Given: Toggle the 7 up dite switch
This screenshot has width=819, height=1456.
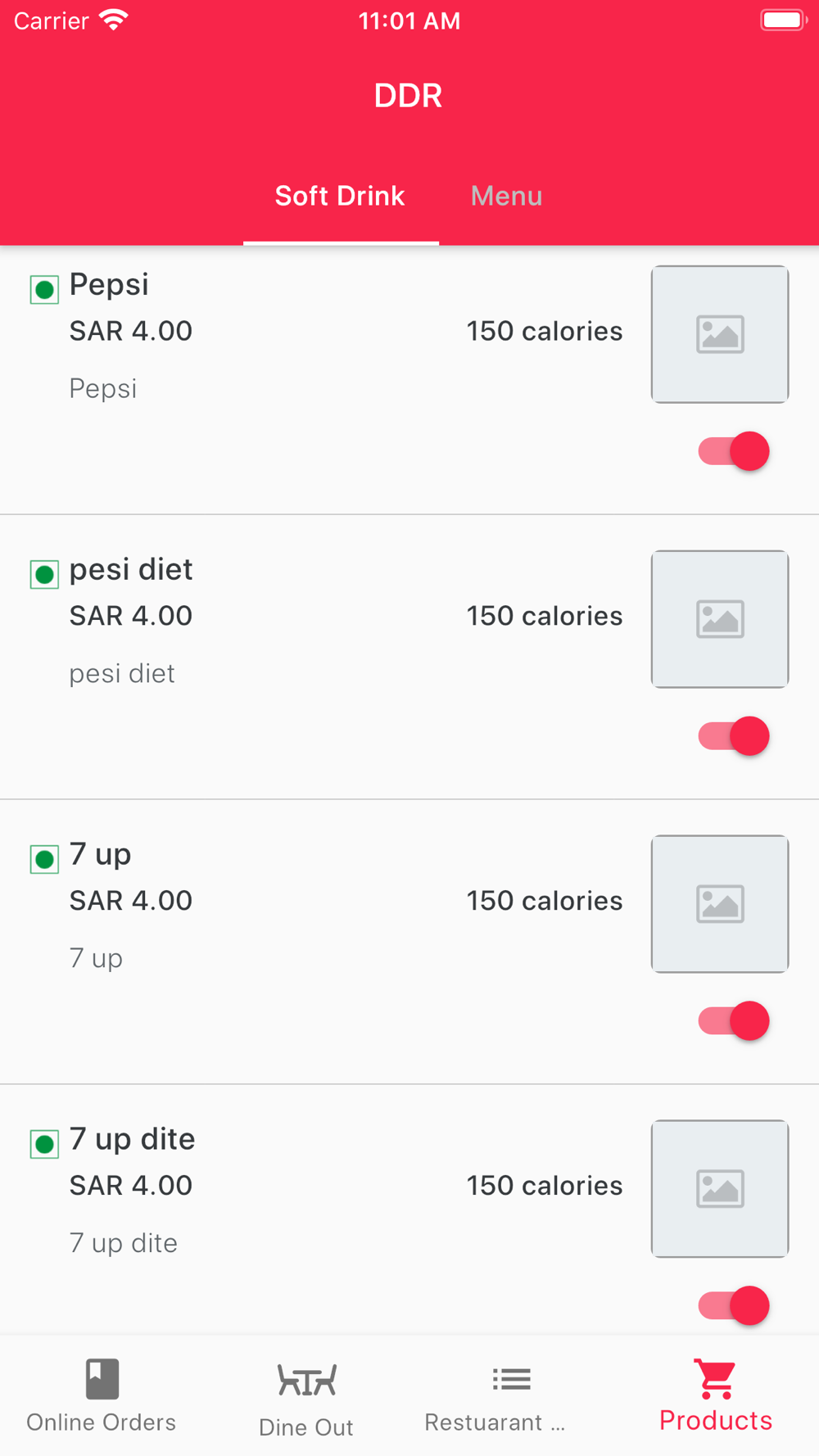Looking at the screenshot, I should coord(733,1306).
